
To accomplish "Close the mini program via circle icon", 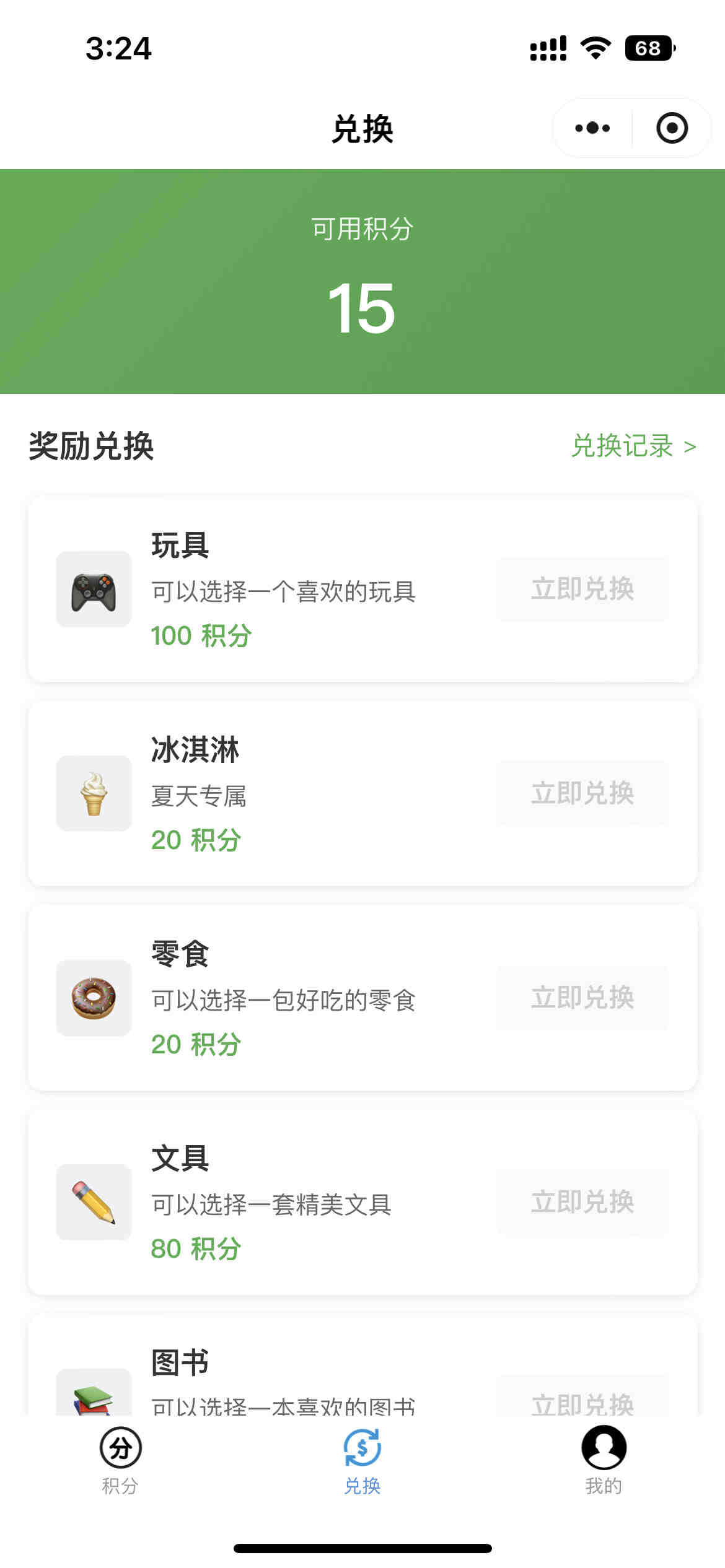I will [x=672, y=128].
